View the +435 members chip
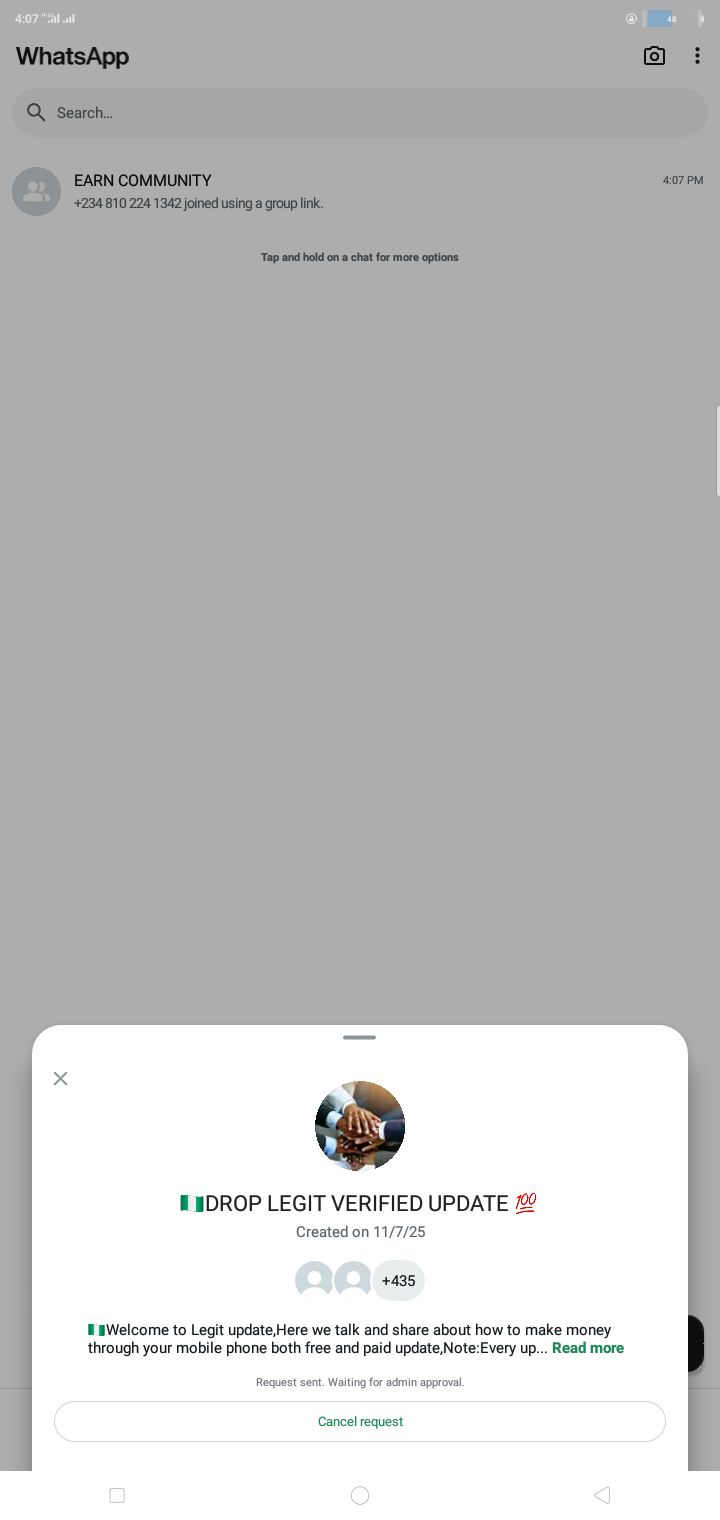720x1520 pixels. [x=398, y=1280]
